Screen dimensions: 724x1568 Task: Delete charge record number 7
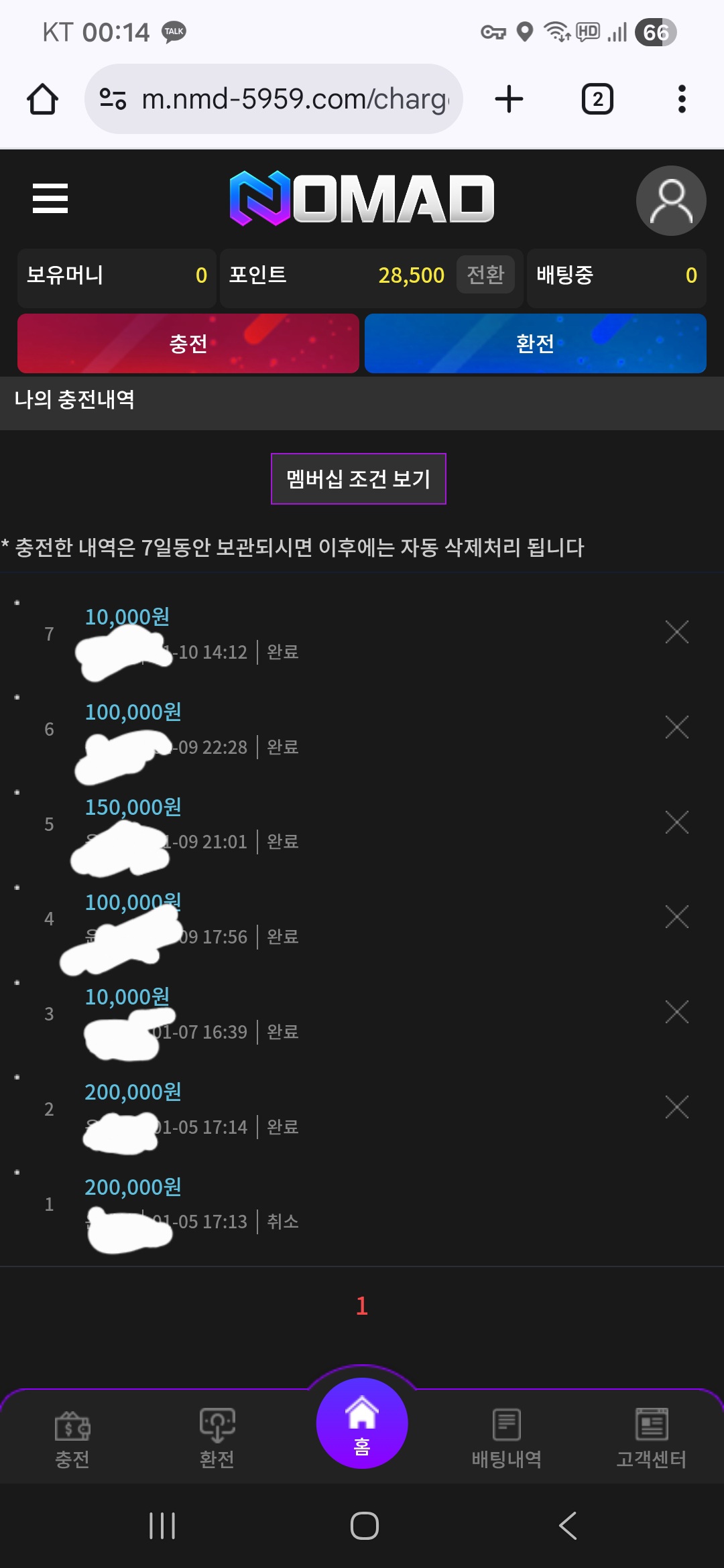[676, 632]
